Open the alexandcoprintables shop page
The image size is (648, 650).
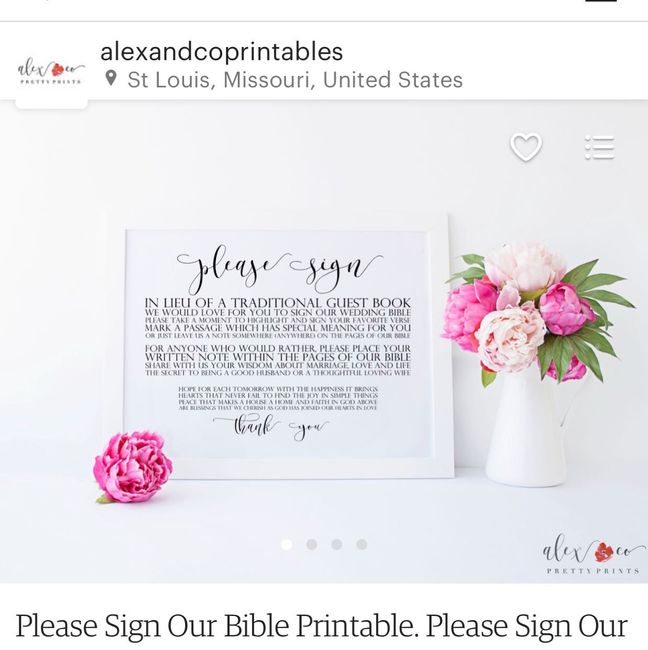point(221,52)
